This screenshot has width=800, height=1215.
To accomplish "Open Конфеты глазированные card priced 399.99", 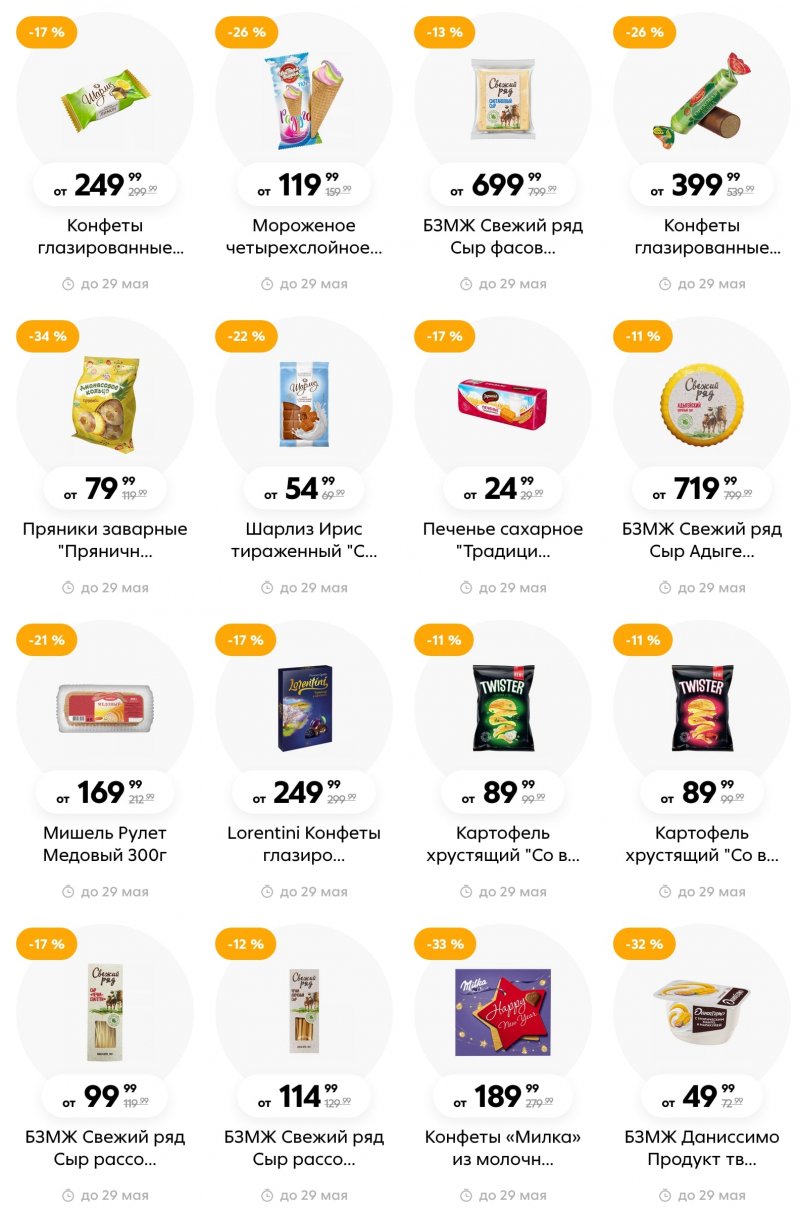I will click(x=701, y=236).
